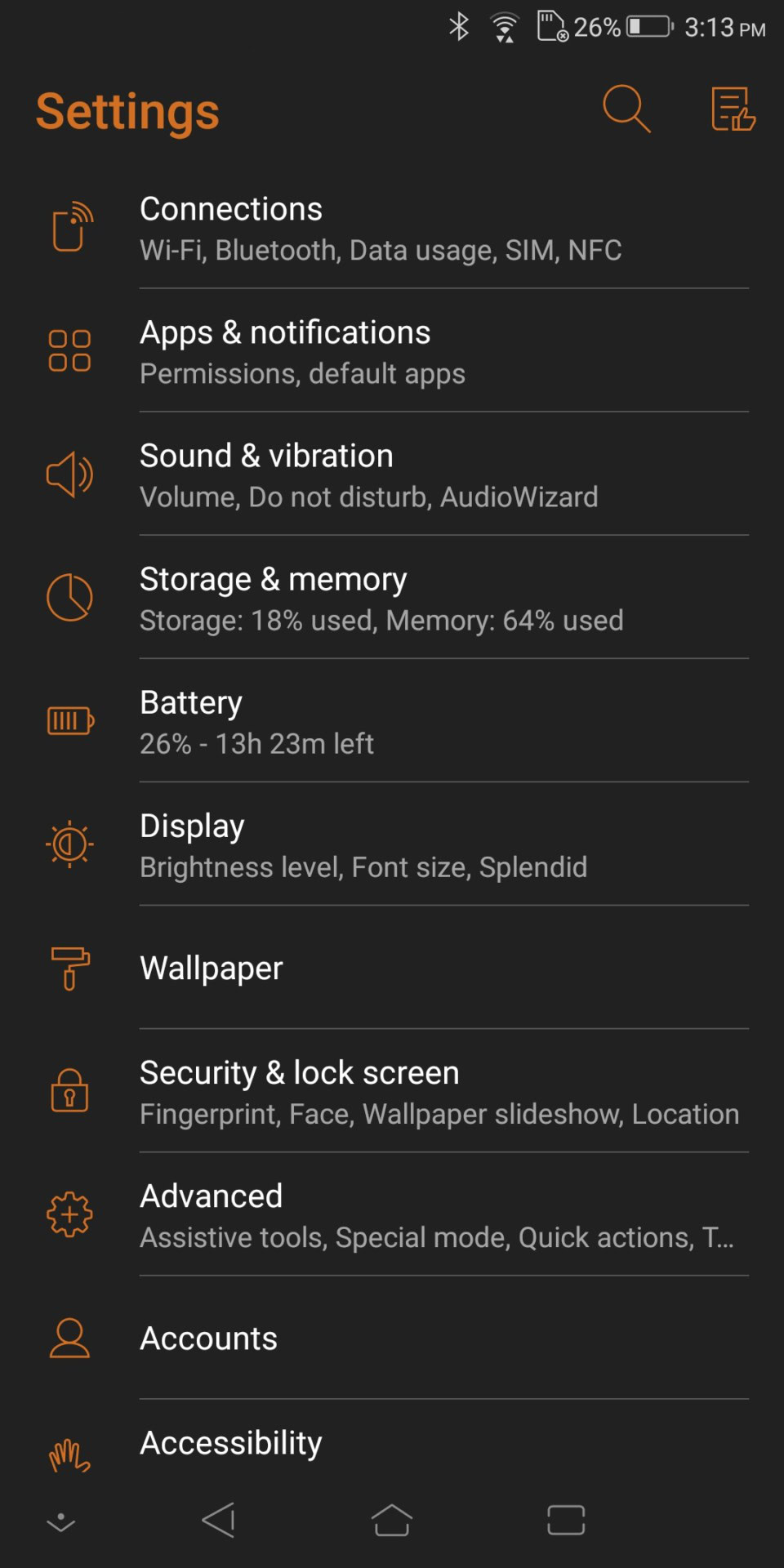Screen dimensions: 784x1568
Task: Go to the home screen
Action: tap(392, 1520)
